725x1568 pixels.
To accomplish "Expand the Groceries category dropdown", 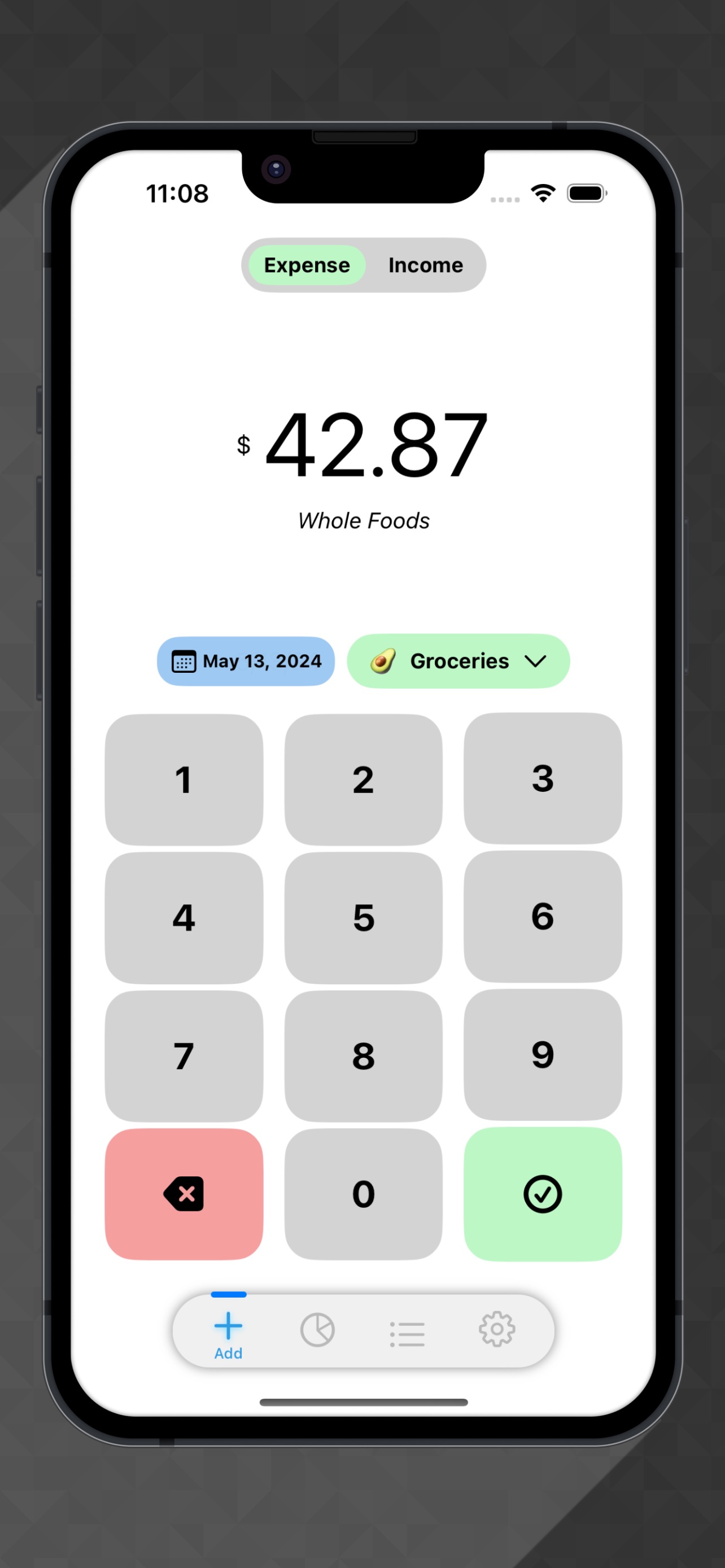I will [458, 661].
